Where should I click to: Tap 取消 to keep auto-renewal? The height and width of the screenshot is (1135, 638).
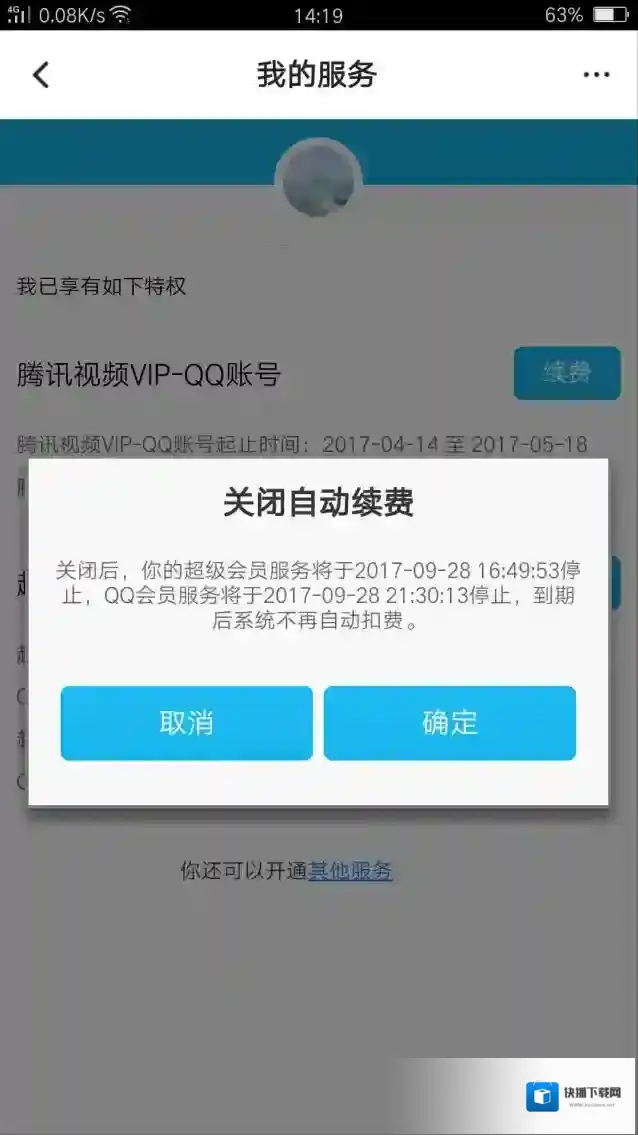click(x=186, y=723)
